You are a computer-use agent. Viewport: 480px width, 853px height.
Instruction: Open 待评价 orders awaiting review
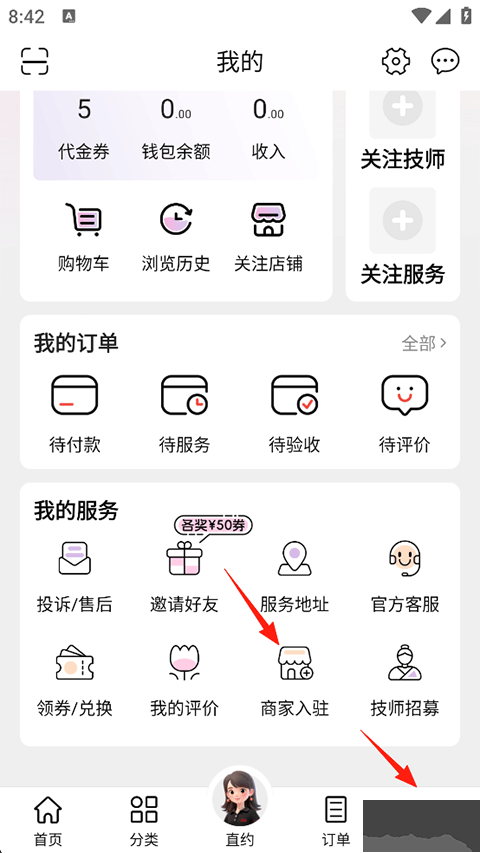[404, 414]
